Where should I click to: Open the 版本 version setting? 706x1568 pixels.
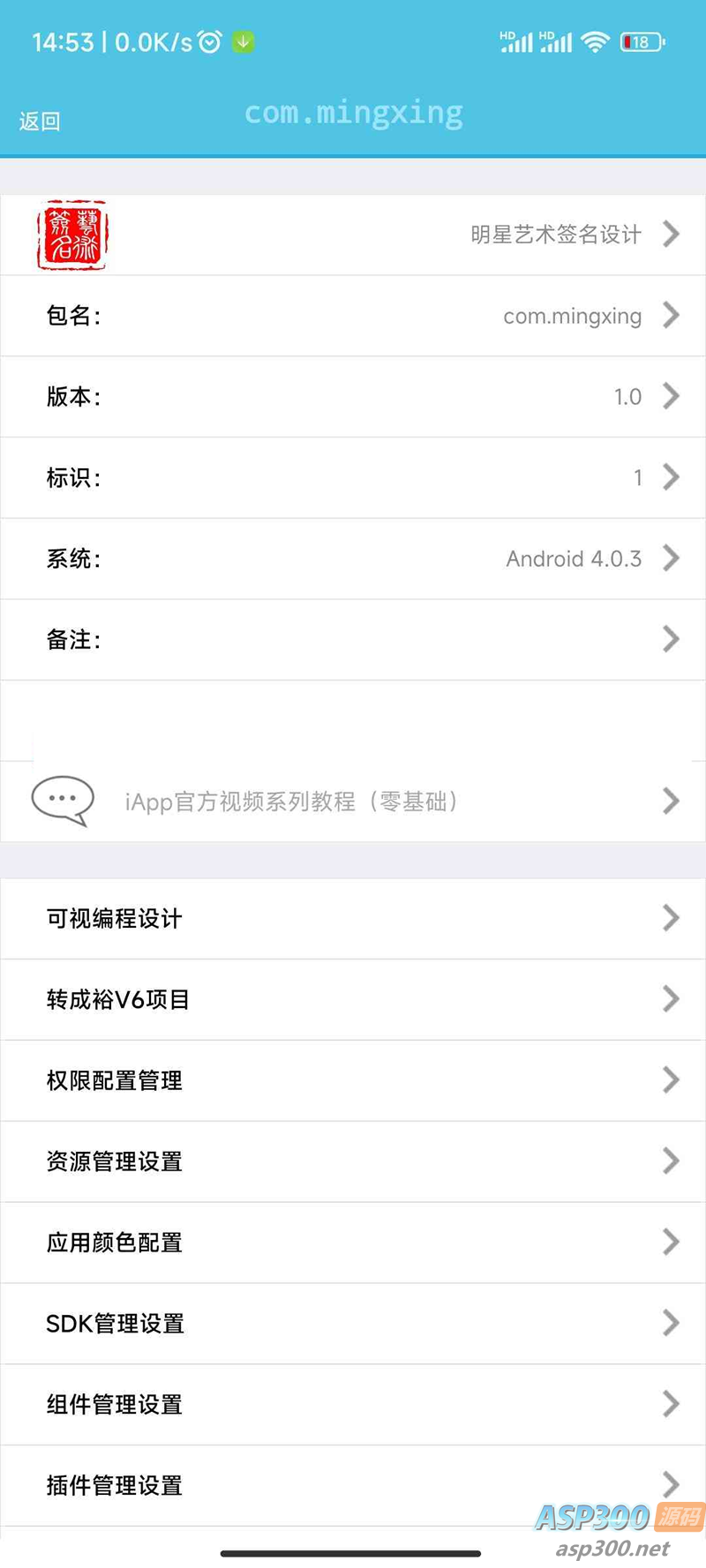point(353,397)
